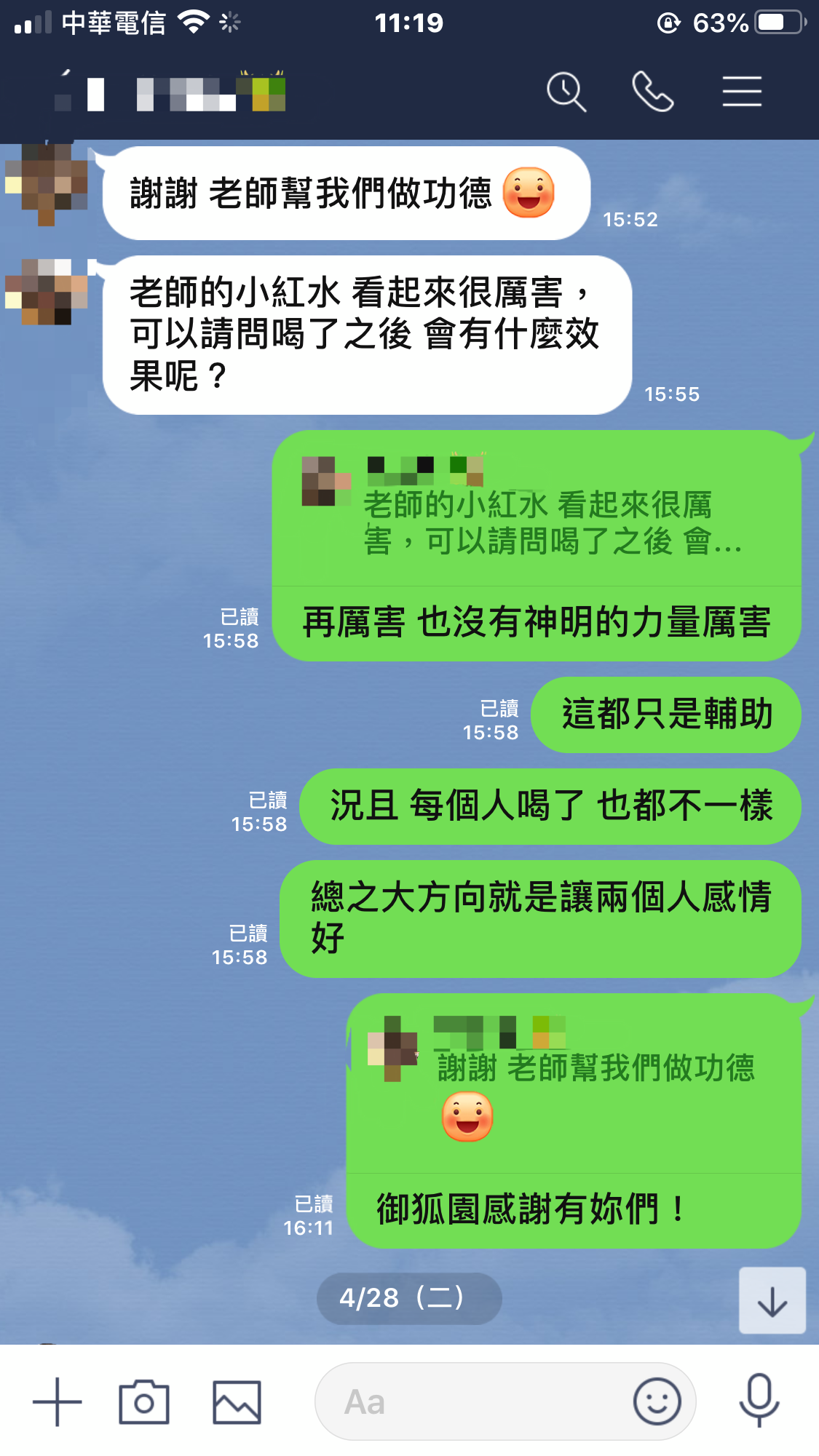
Task: Focus the message input field
Action: coord(473,1401)
